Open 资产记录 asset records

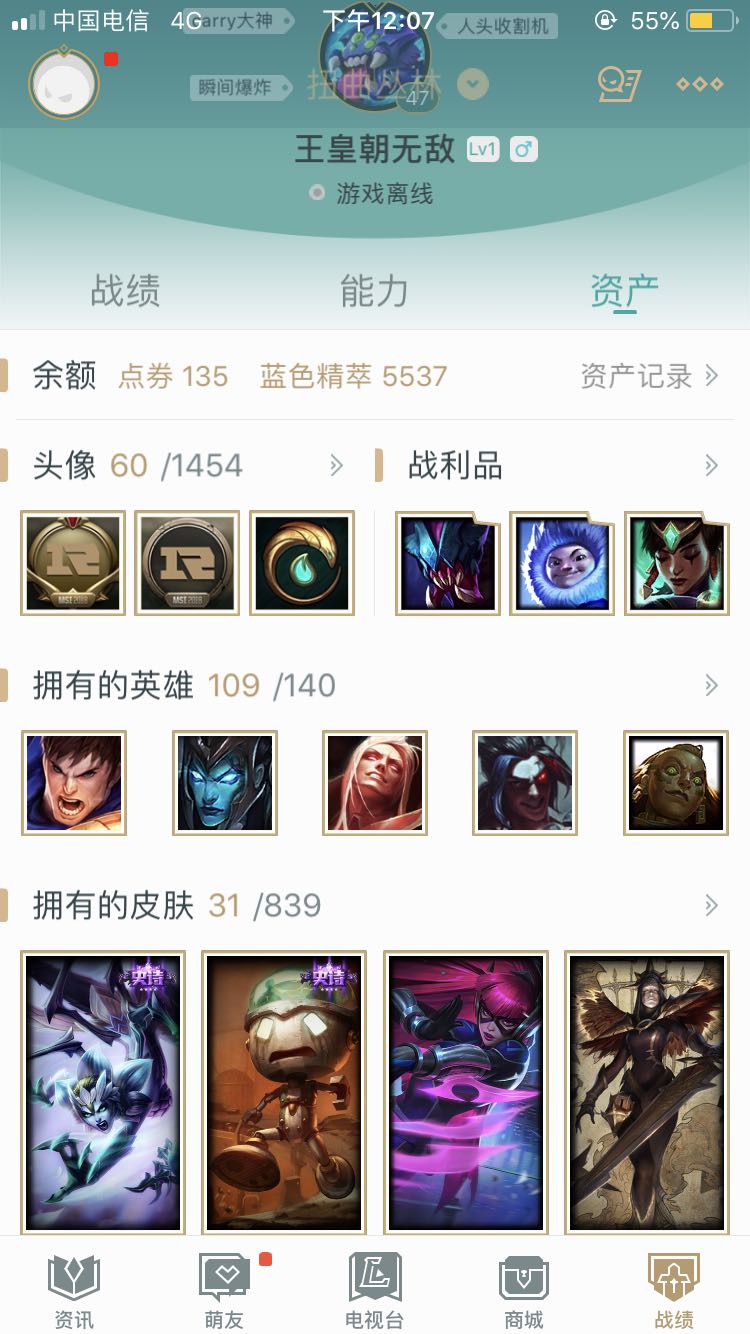click(x=650, y=376)
